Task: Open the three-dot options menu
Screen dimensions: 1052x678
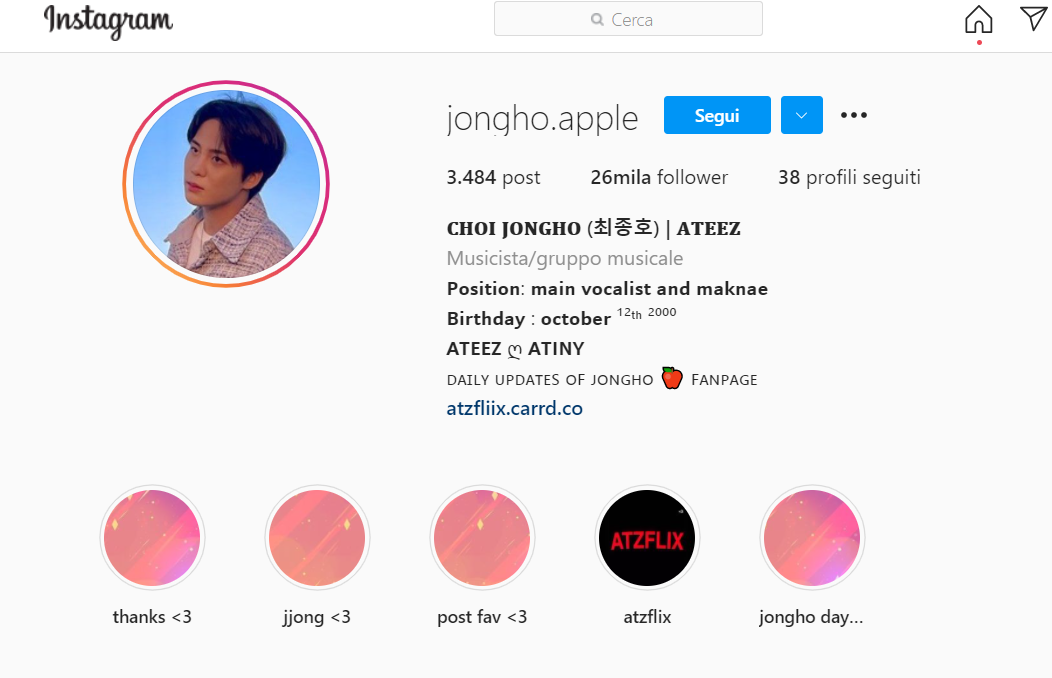Action: point(854,115)
